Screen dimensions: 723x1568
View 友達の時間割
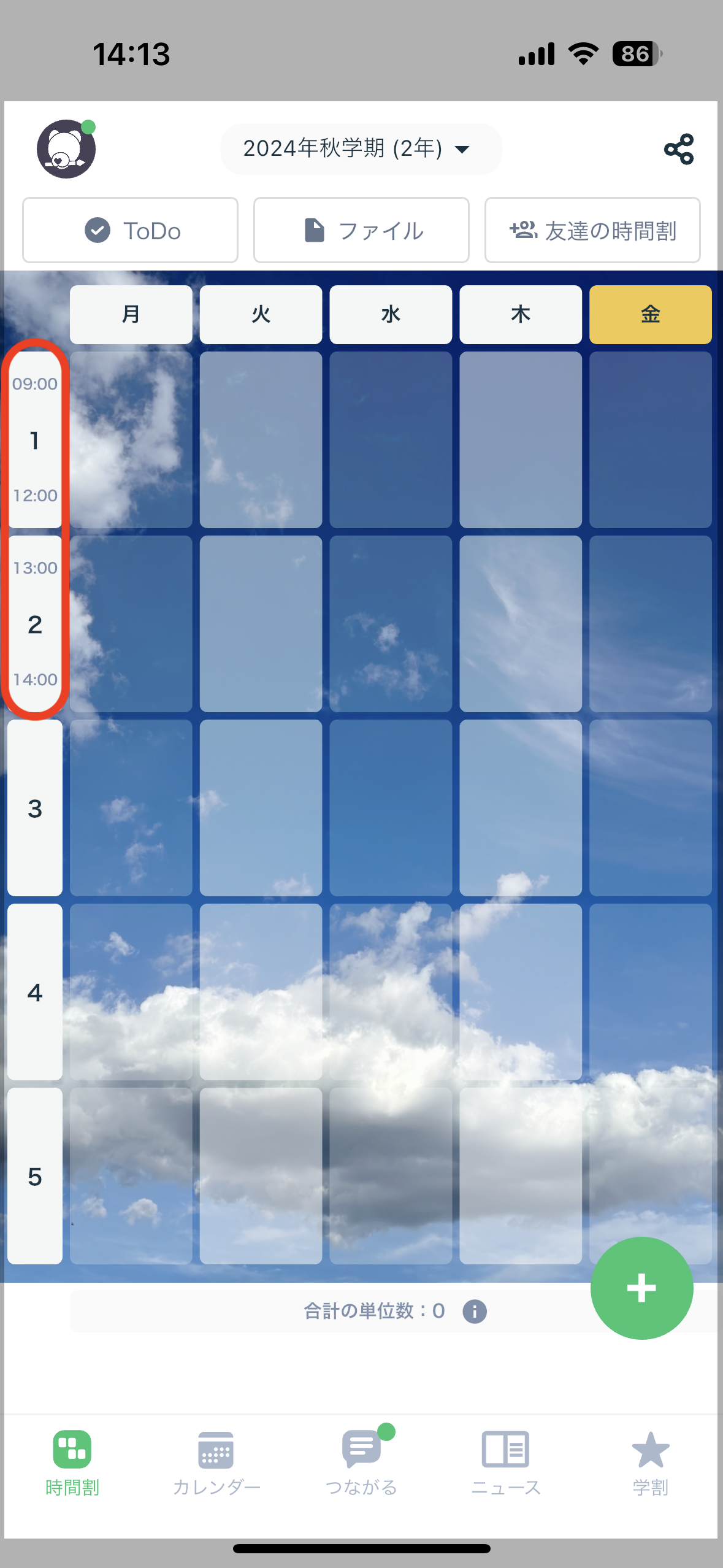click(592, 231)
